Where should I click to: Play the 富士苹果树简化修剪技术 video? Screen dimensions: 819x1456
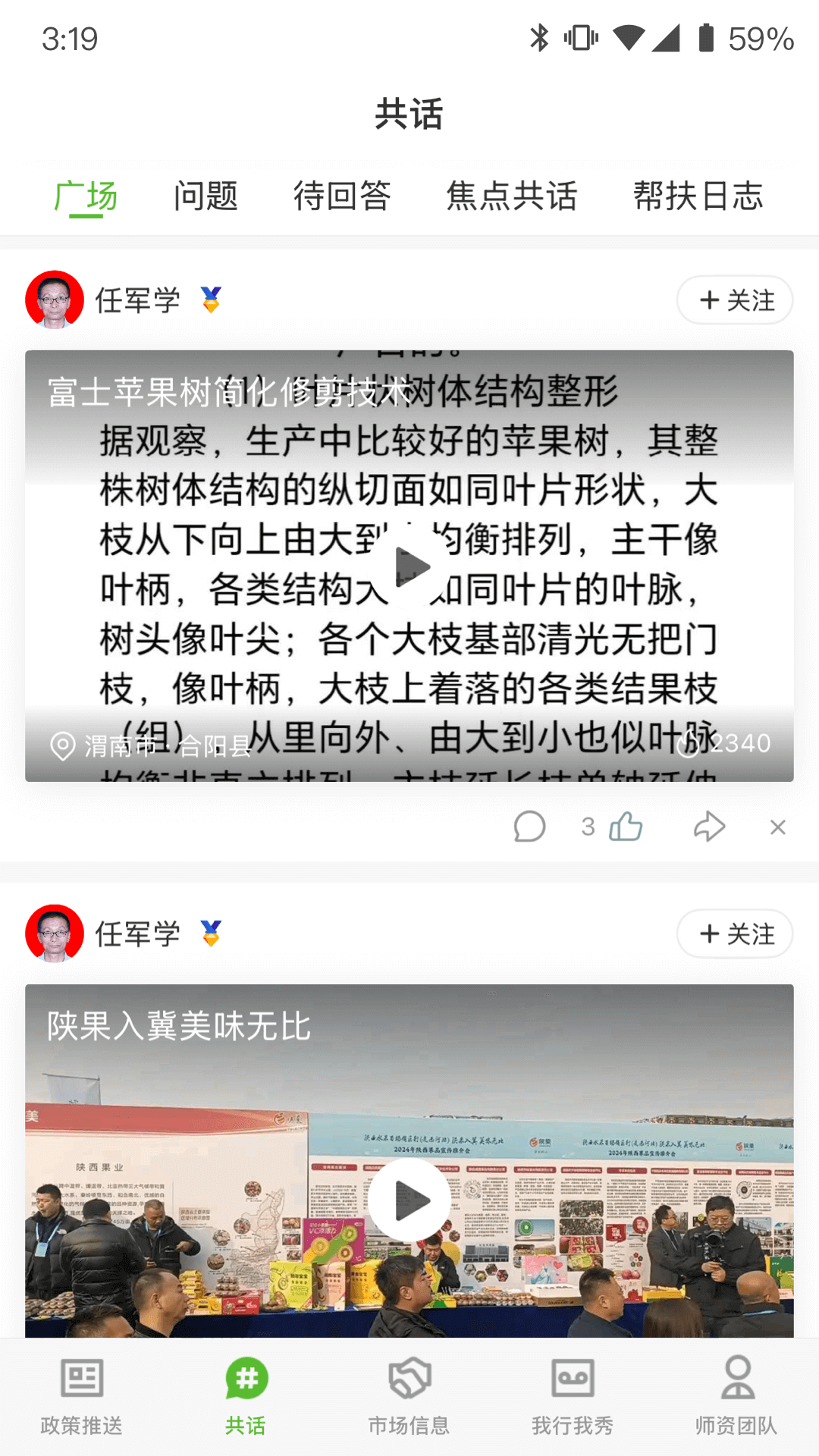pos(409,565)
